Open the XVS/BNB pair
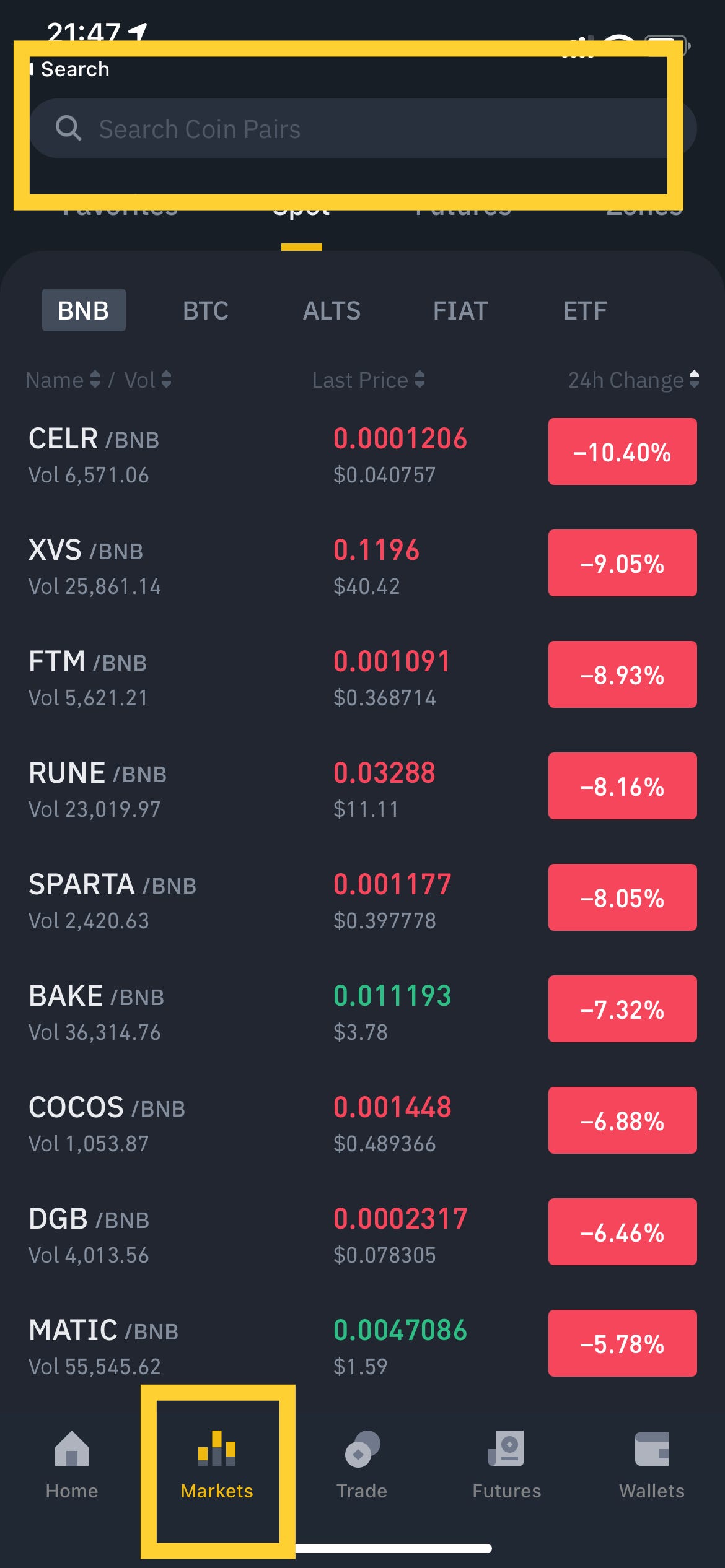Image resolution: width=725 pixels, height=1568 pixels. coord(362,567)
